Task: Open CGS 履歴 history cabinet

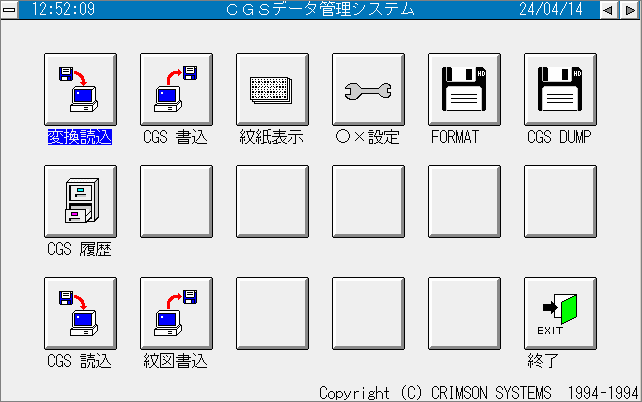Action: (x=80, y=202)
